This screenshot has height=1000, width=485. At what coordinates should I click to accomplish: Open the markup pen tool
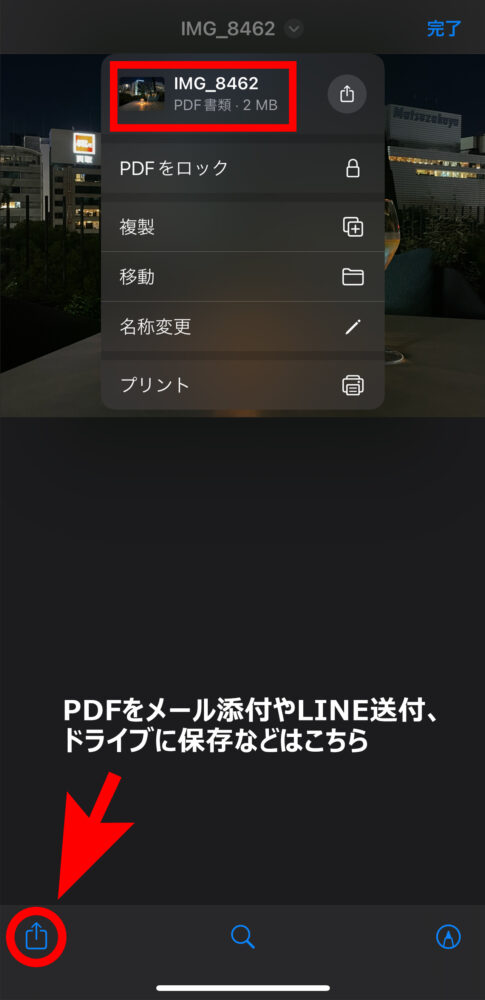tap(448, 937)
